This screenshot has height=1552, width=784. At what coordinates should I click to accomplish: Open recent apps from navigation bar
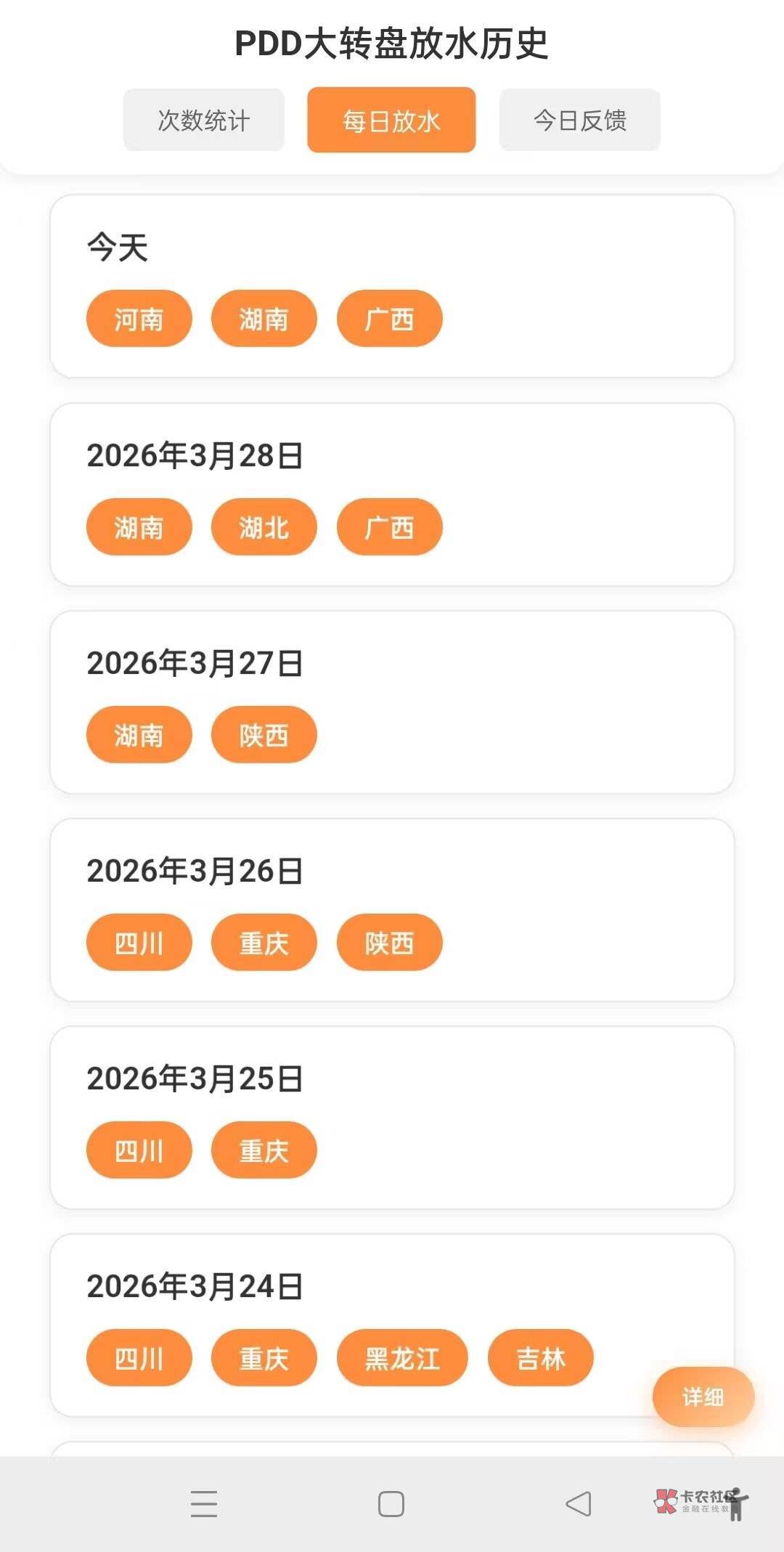204,1503
